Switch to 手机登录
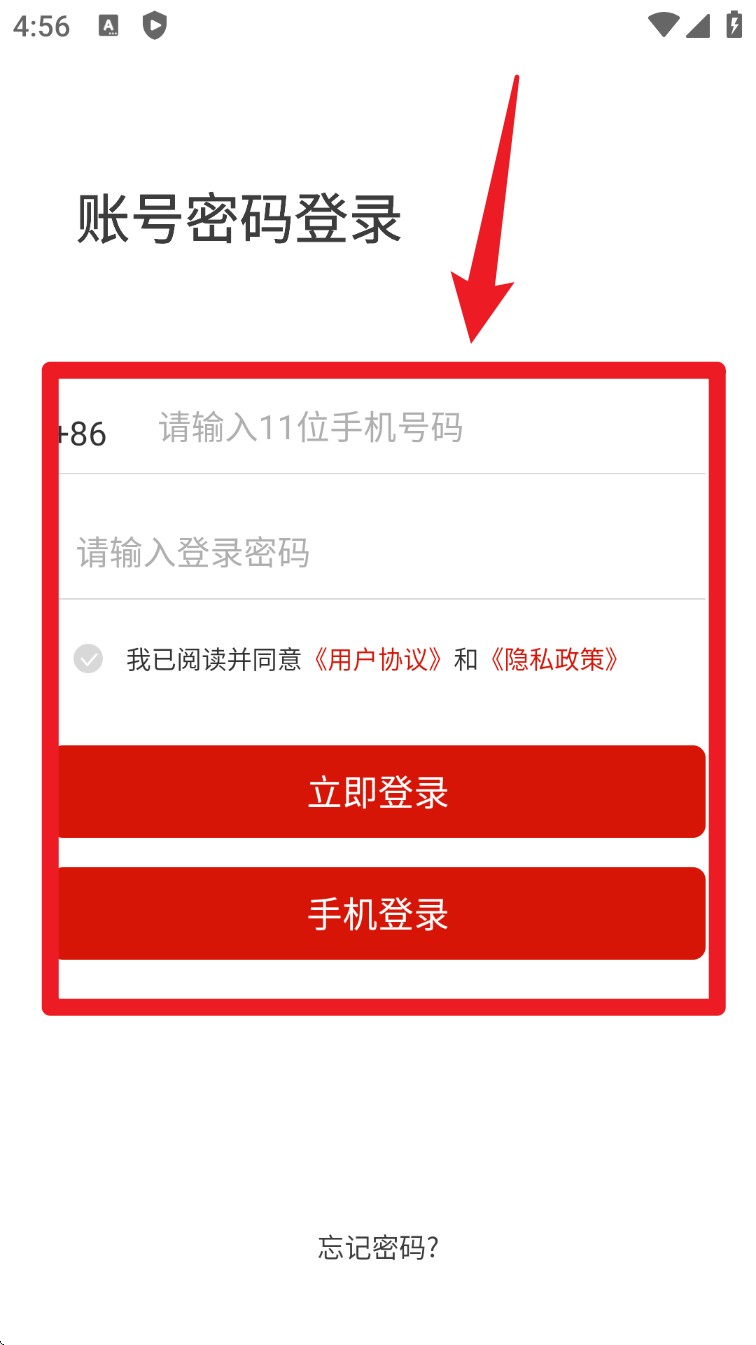The image size is (756, 1345). click(380, 914)
